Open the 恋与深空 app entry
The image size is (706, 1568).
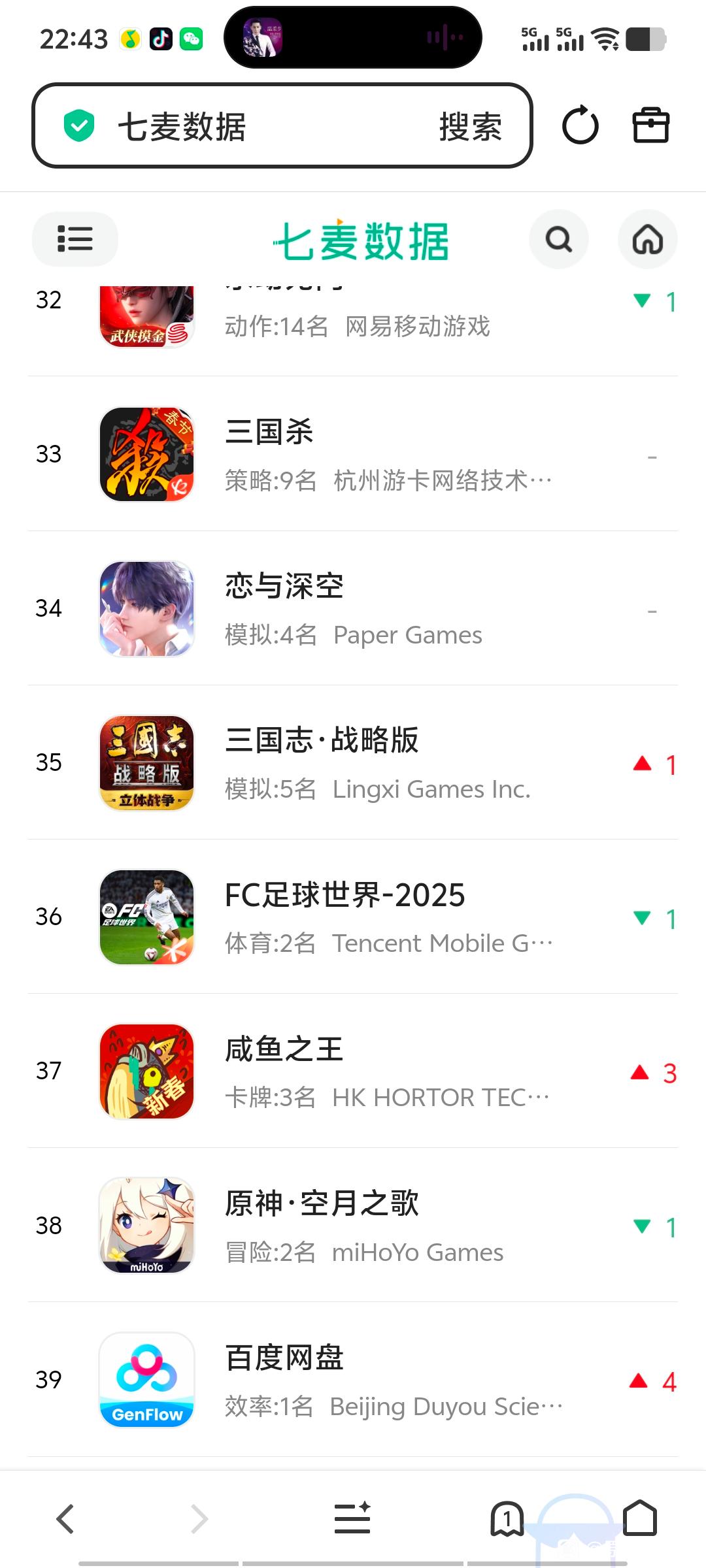click(353, 609)
